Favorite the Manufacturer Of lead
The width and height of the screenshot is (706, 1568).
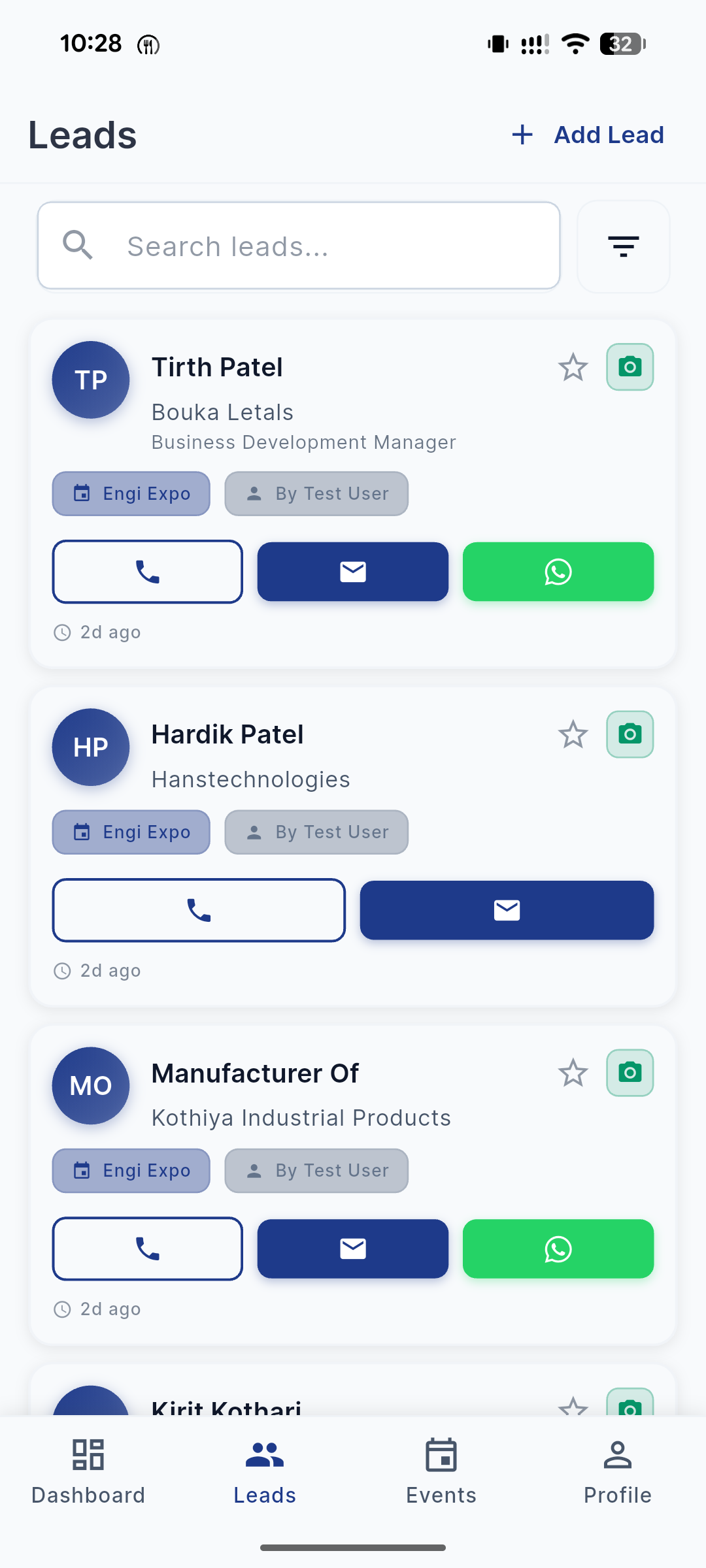[573, 1073]
